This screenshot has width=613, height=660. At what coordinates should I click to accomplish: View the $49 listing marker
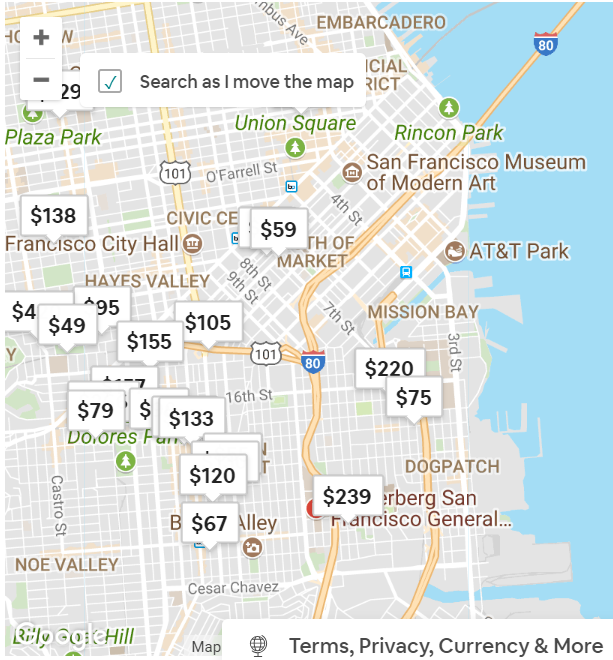67,325
